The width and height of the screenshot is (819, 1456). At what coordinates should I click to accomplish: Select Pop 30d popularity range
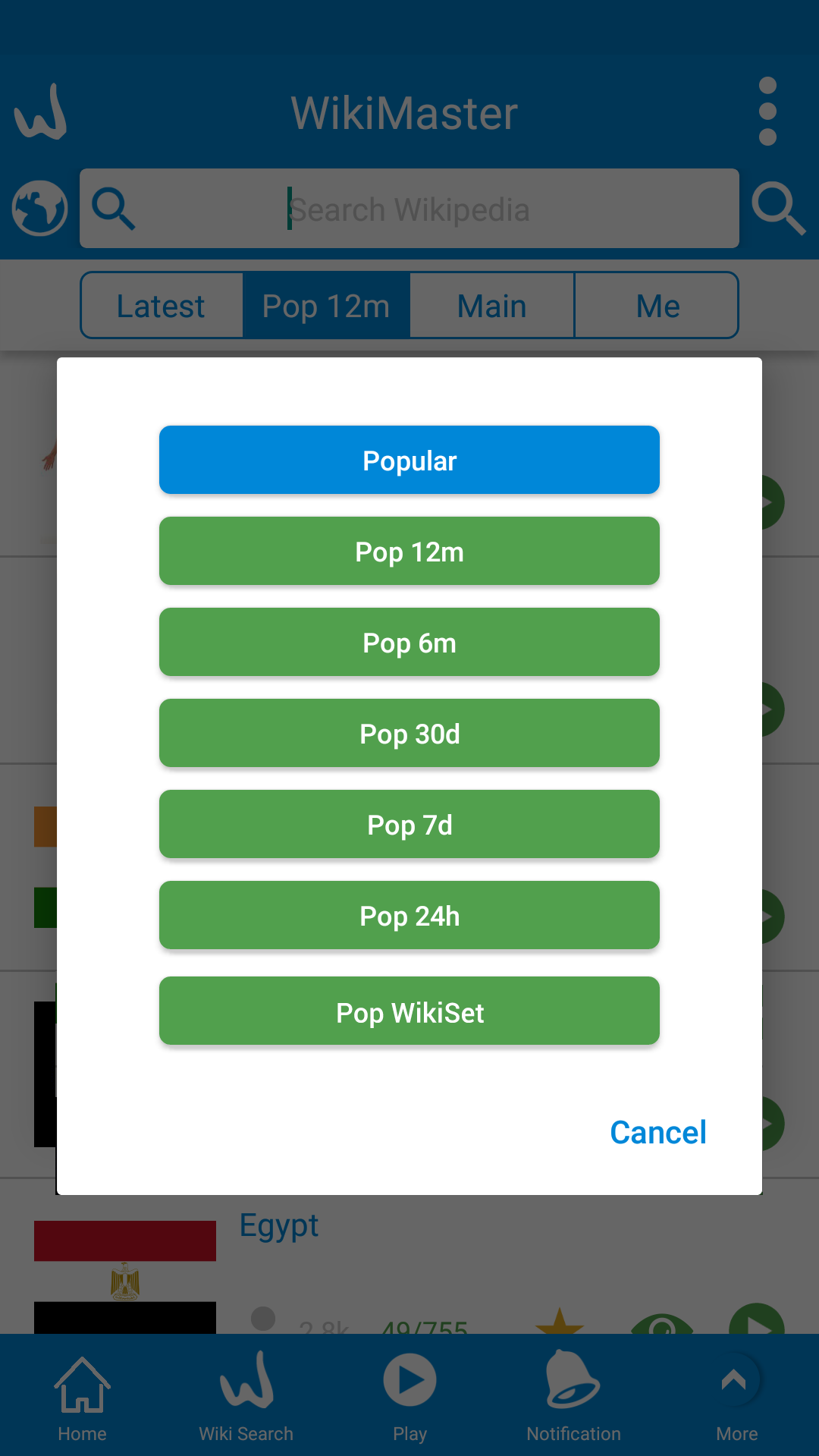(409, 733)
